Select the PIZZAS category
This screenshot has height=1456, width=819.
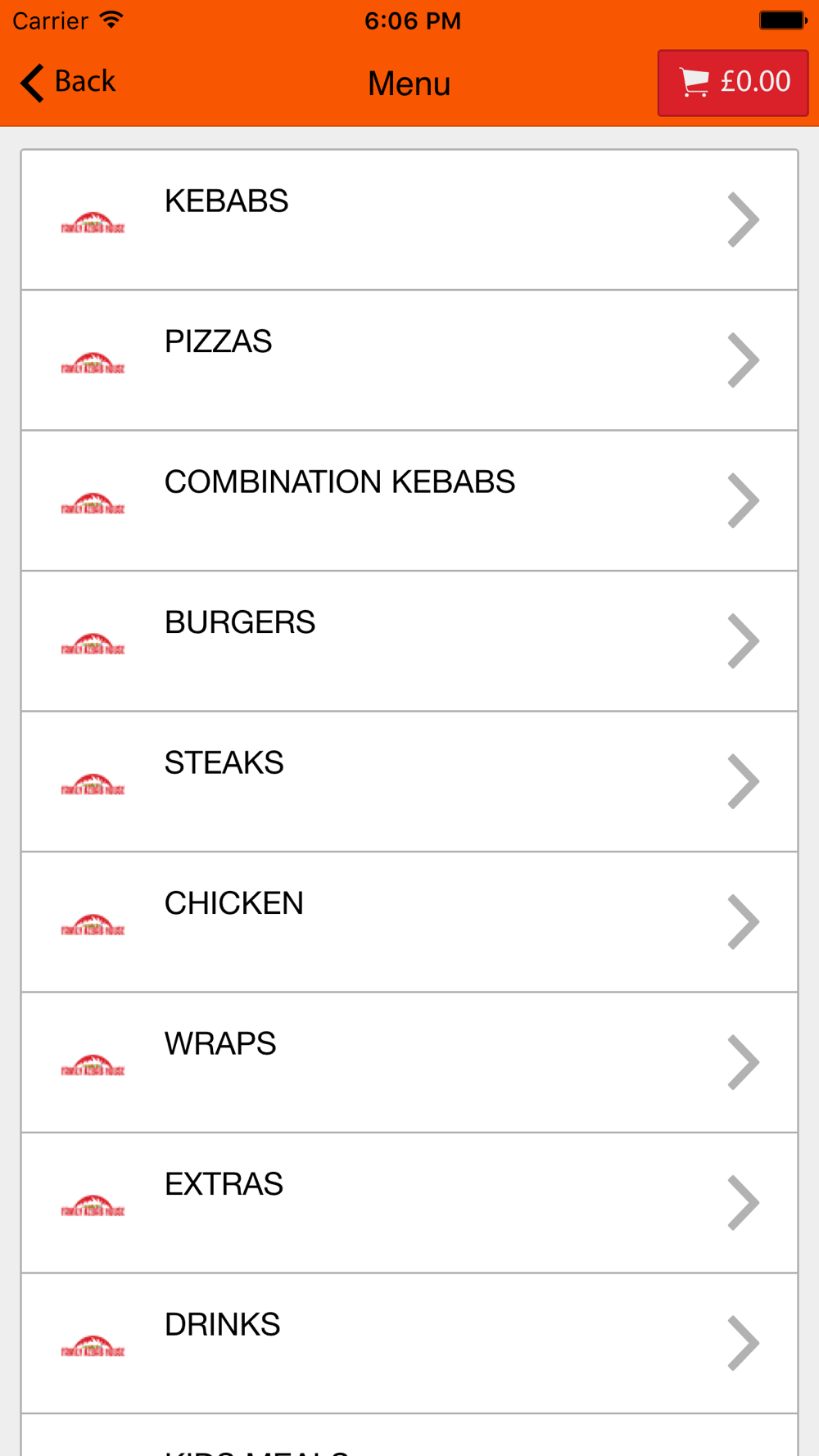409,360
